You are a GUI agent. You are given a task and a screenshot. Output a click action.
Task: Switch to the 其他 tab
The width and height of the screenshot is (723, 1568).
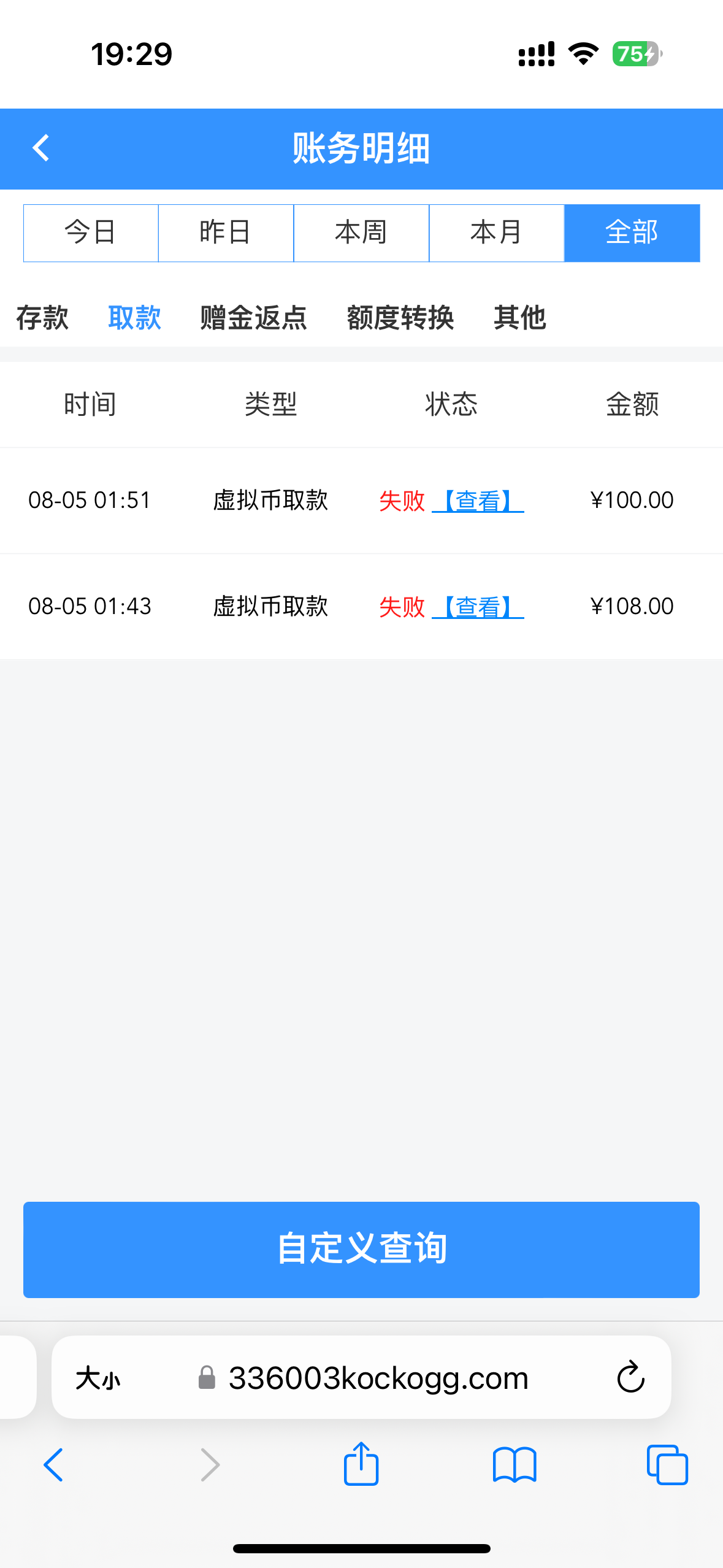pos(519,318)
